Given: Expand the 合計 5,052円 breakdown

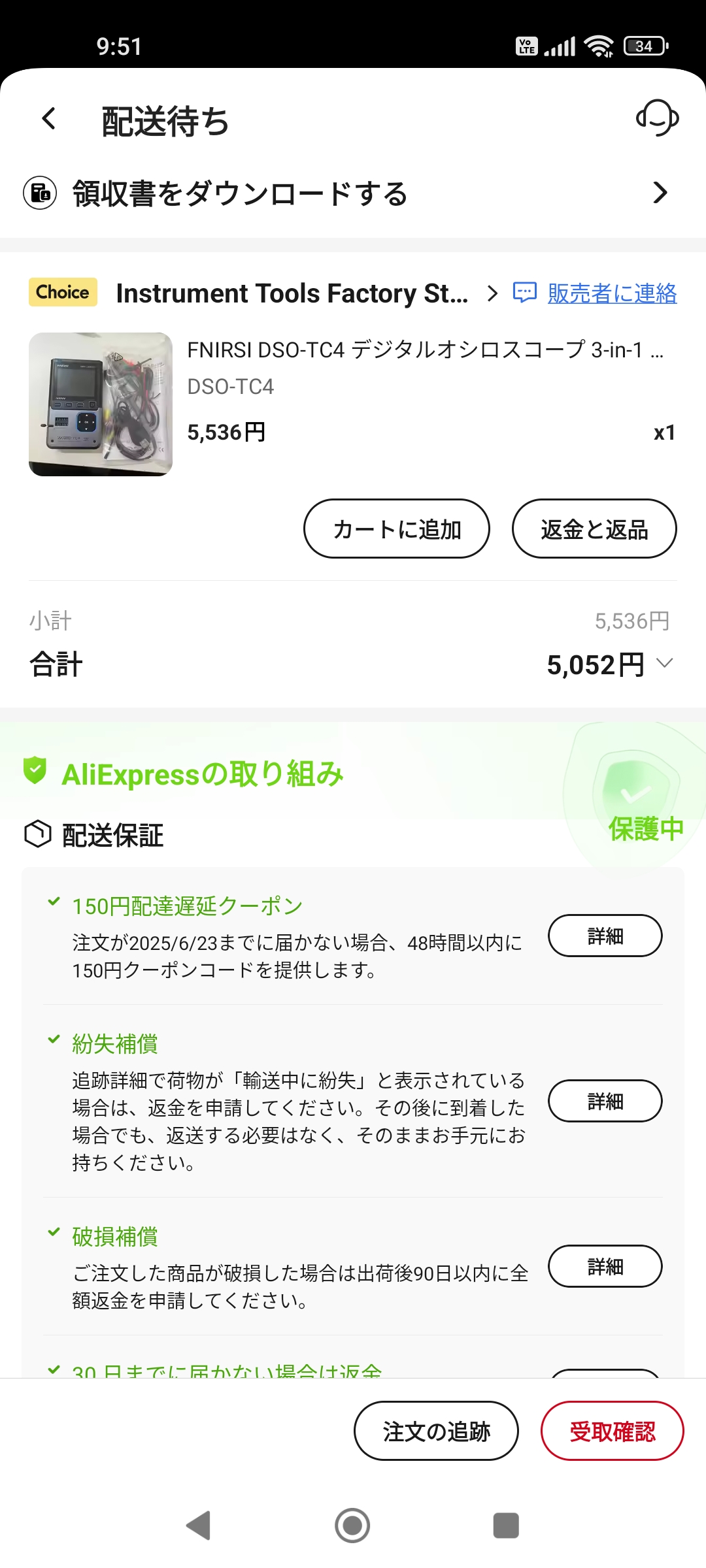Looking at the screenshot, I should pos(664,664).
